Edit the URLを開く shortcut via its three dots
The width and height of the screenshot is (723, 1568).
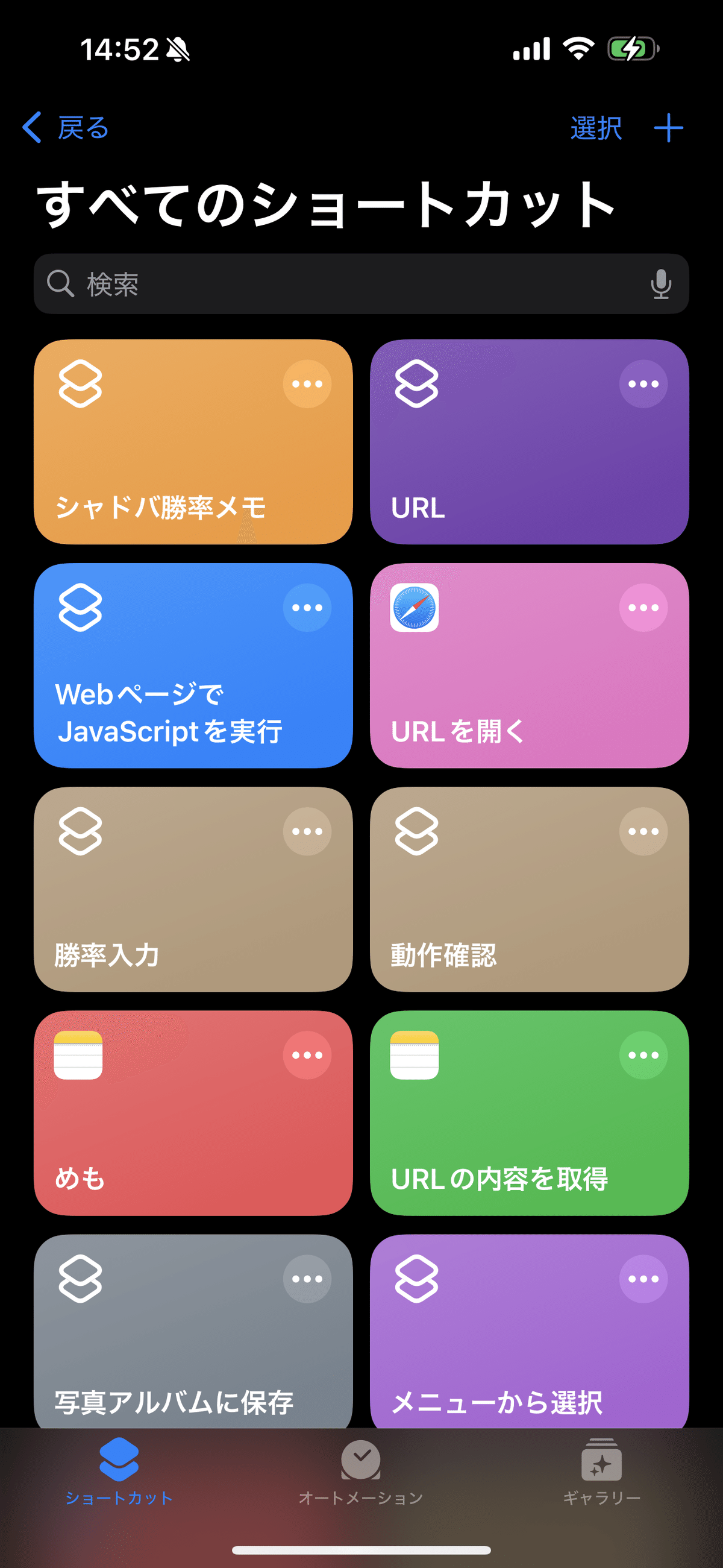(643, 608)
